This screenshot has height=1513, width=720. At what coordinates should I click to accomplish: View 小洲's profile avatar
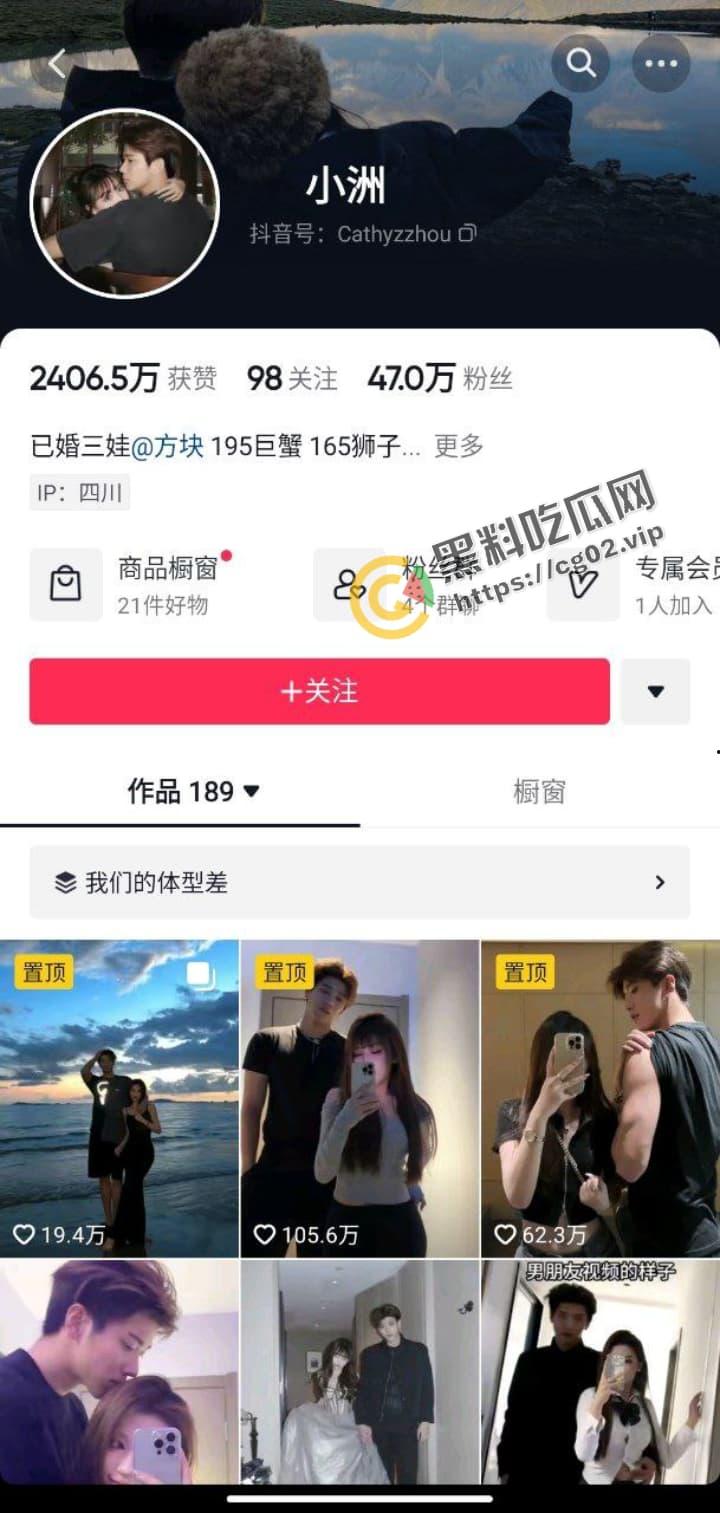[x=125, y=204]
